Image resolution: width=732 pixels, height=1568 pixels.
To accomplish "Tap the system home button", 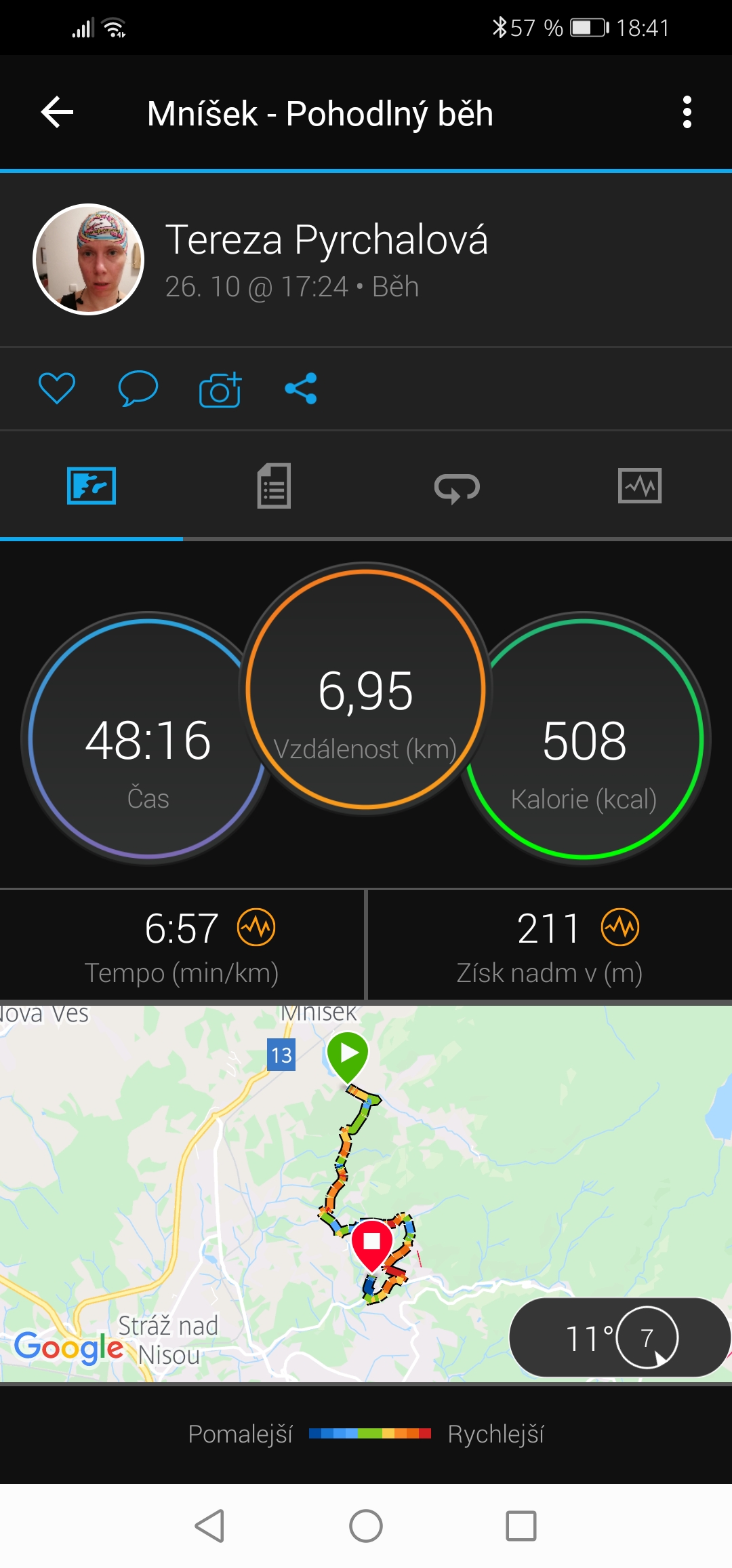I will [x=366, y=1526].
